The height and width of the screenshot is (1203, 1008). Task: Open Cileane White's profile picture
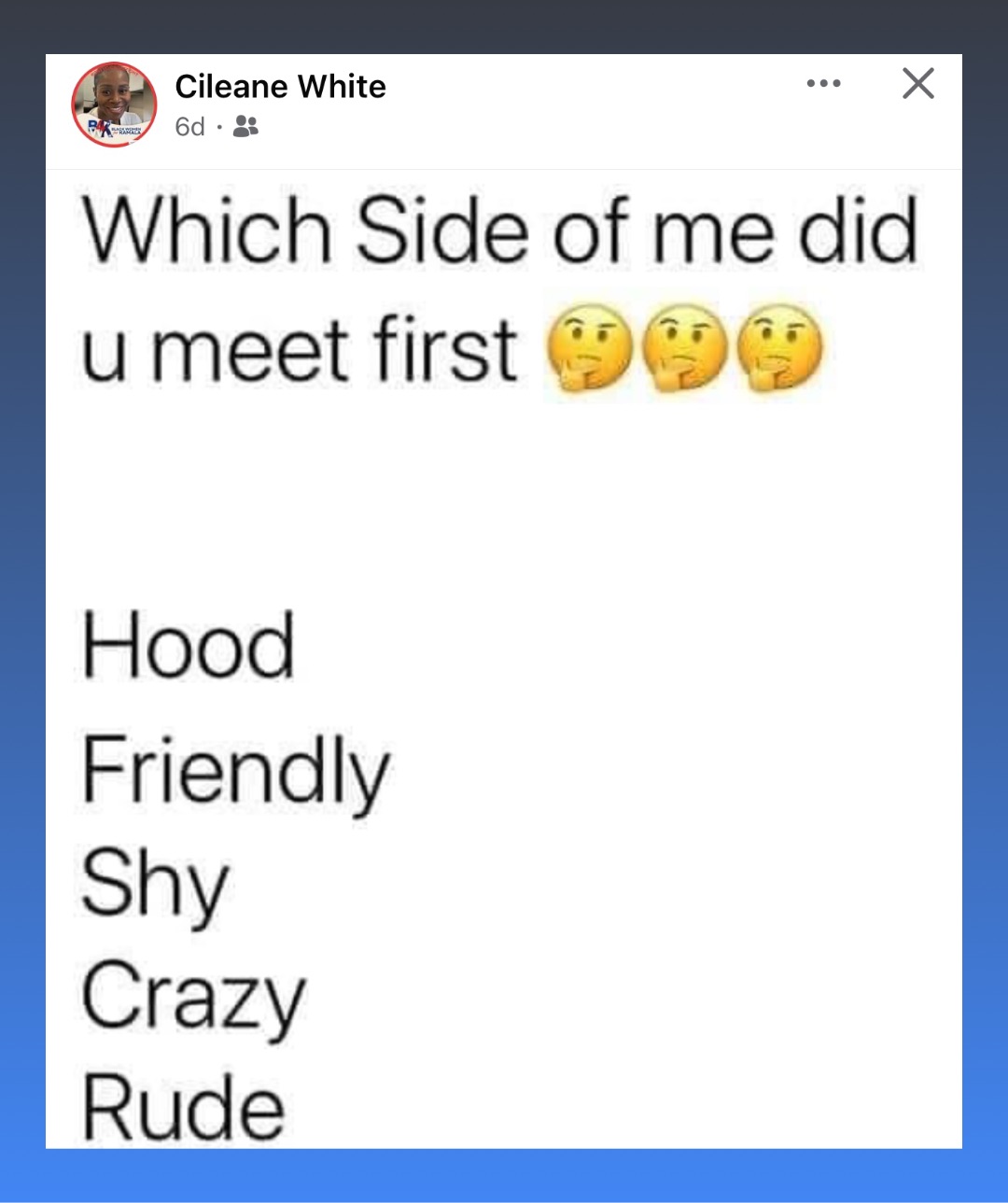(x=114, y=105)
